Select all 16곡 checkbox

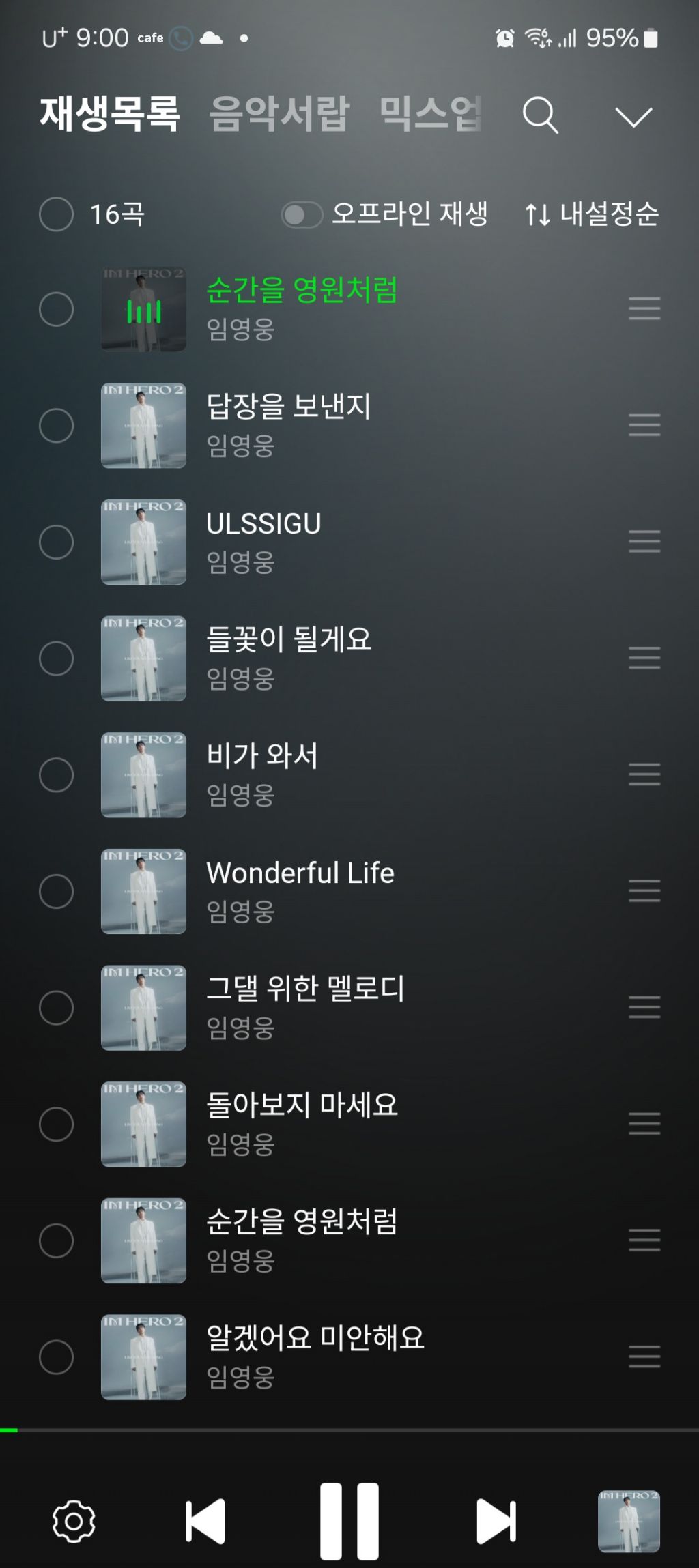57,214
